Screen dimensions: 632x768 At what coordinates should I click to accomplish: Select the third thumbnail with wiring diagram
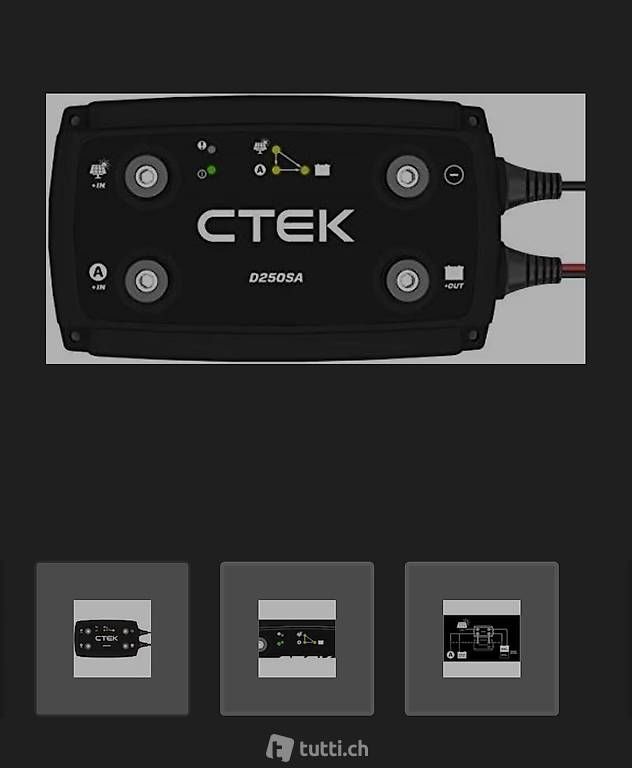[481, 638]
